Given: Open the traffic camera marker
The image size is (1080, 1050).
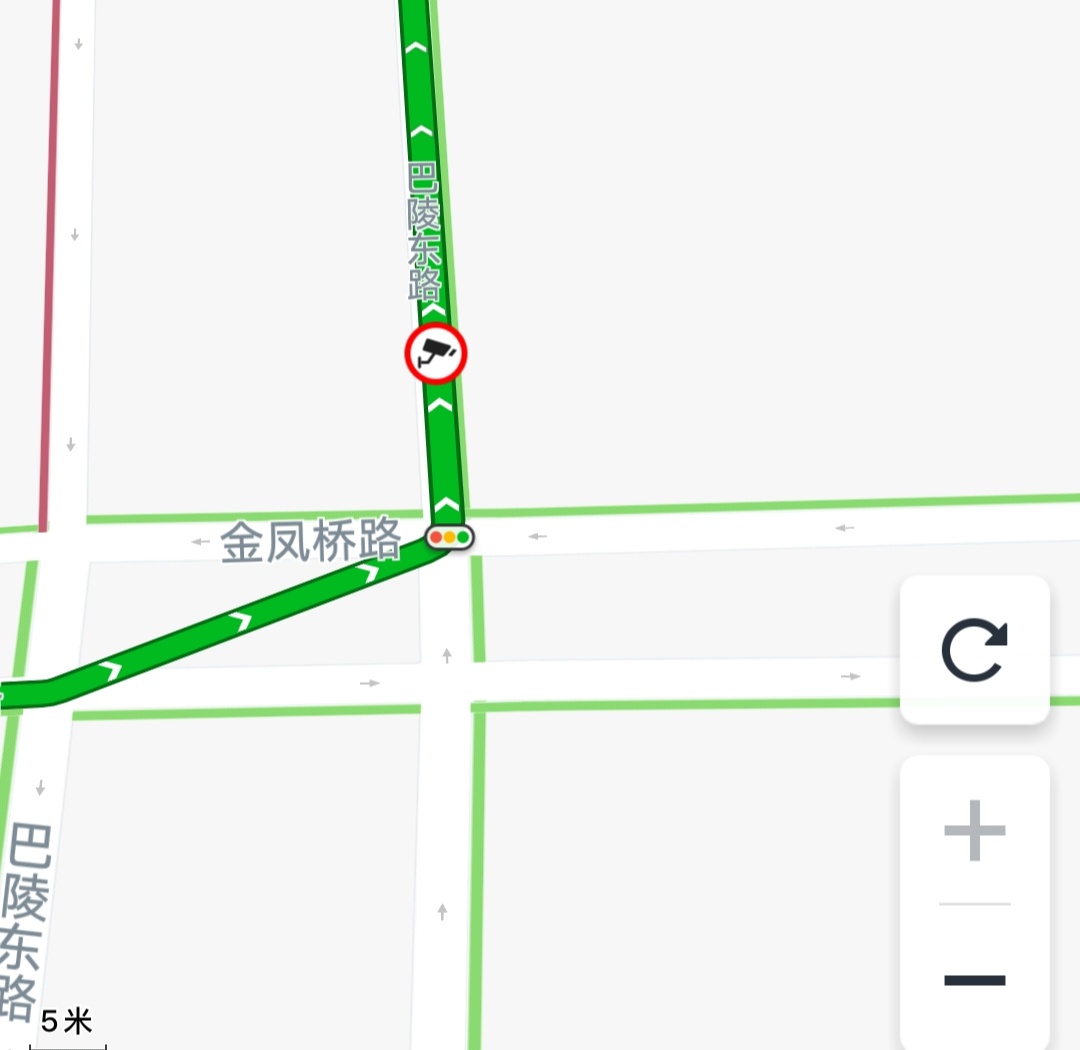Looking at the screenshot, I should 436,353.
